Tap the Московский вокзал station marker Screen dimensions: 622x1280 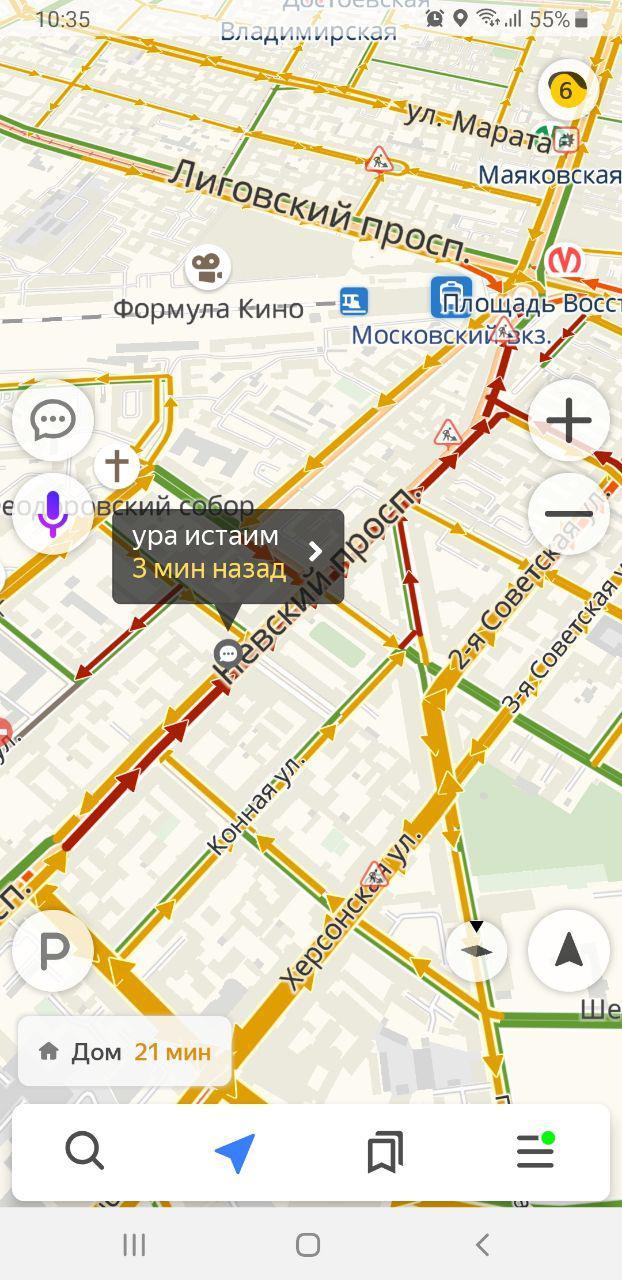pyautogui.click(x=451, y=298)
